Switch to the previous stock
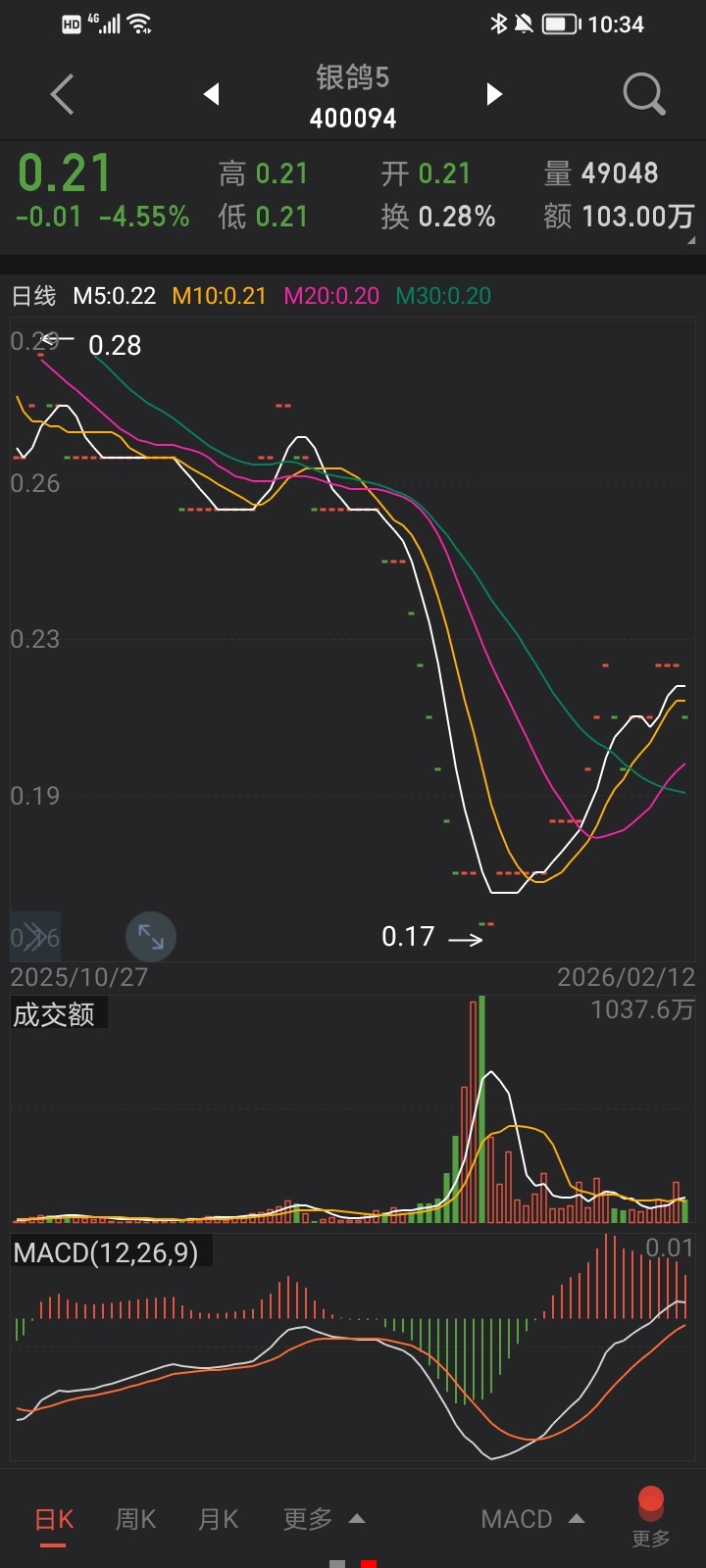 click(x=211, y=94)
